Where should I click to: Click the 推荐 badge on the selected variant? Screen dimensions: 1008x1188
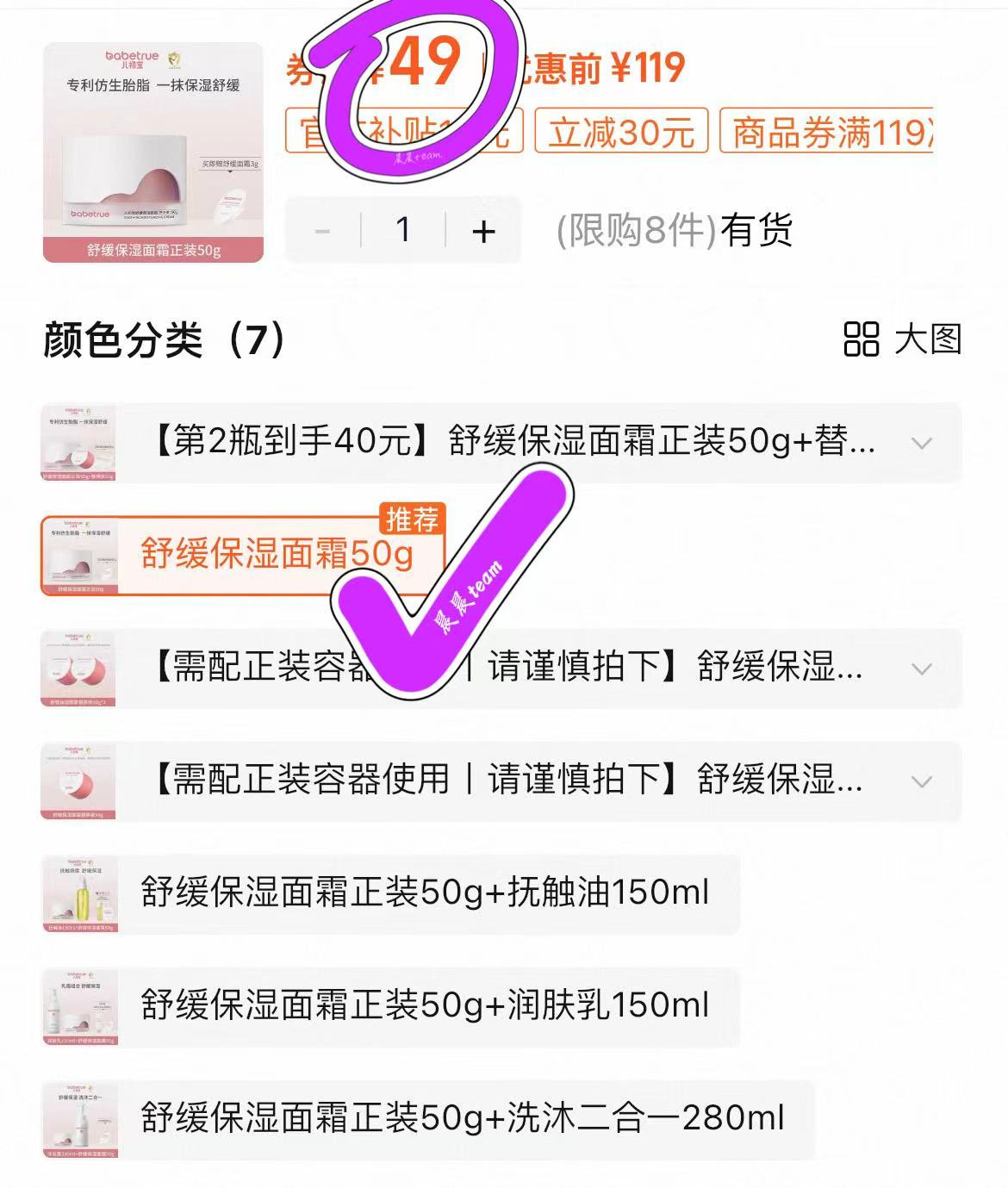pos(414,519)
